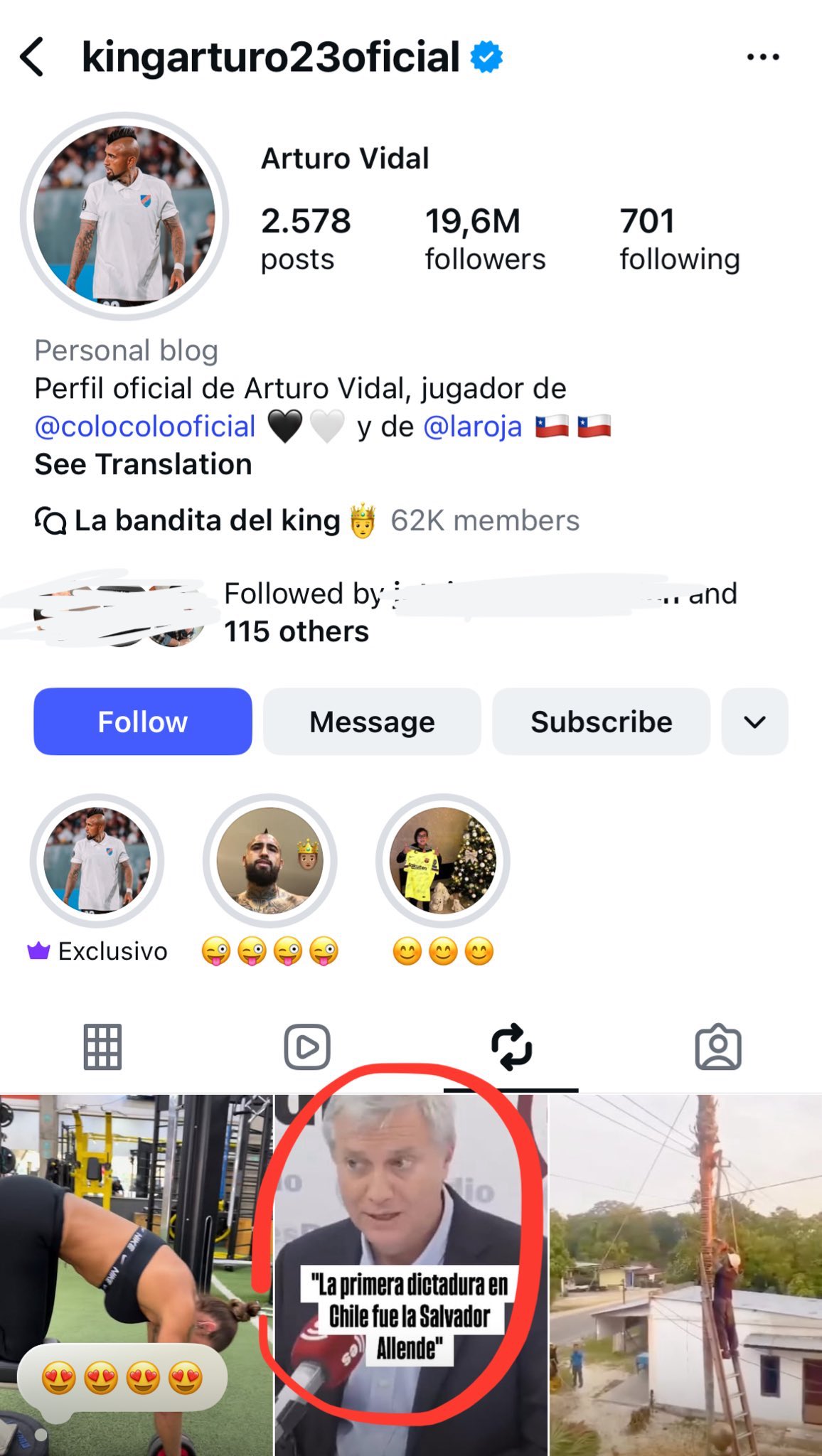Open the @laroja mention link
822x1456 pixels.
[x=472, y=427]
